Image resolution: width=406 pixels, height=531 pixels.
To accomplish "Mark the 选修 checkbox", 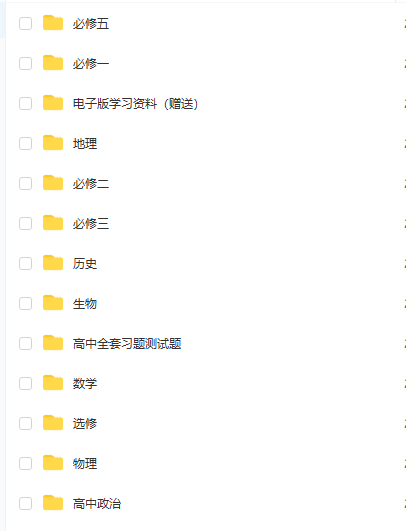I will click(x=25, y=423).
